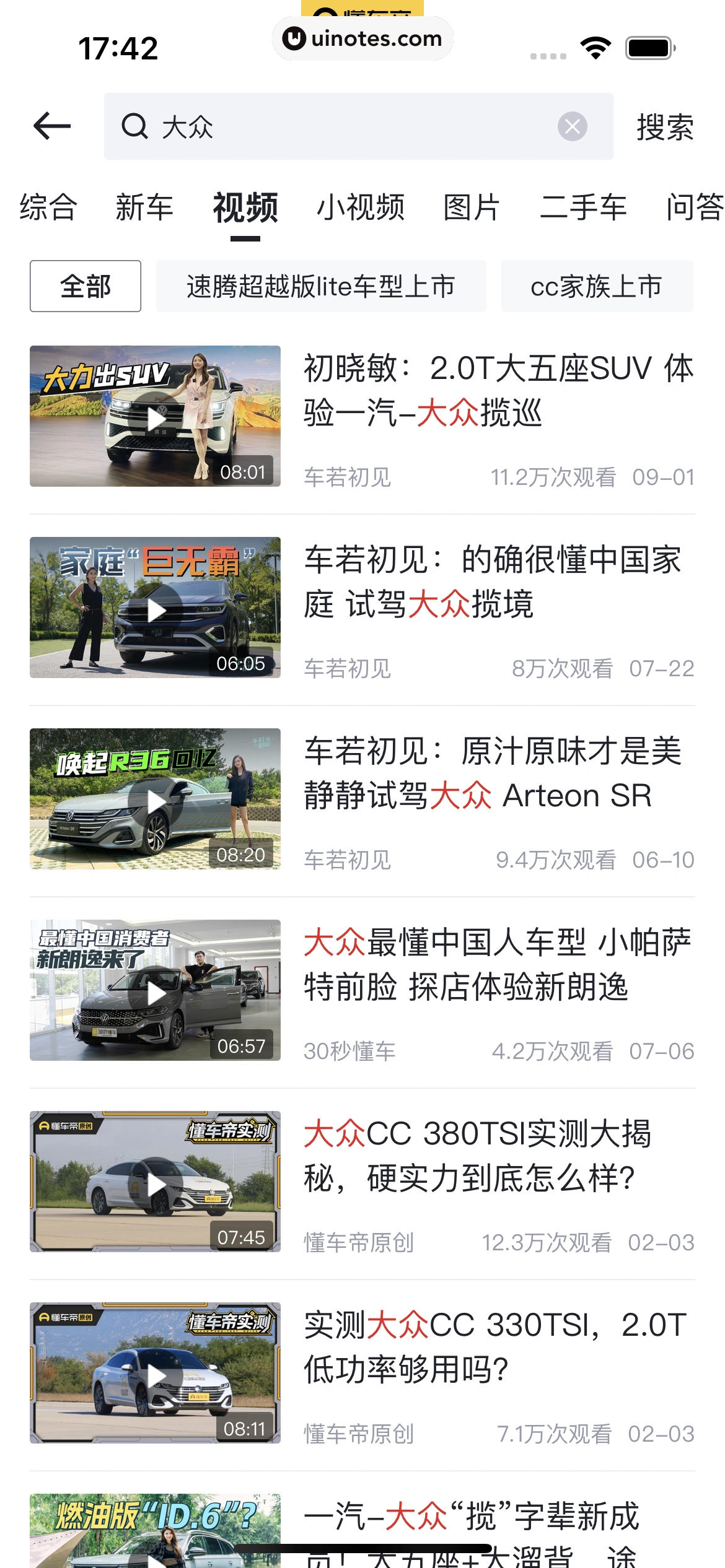Switch to the 问答 tab
Image resolution: width=725 pixels, height=1568 pixels.
click(694, 207)
